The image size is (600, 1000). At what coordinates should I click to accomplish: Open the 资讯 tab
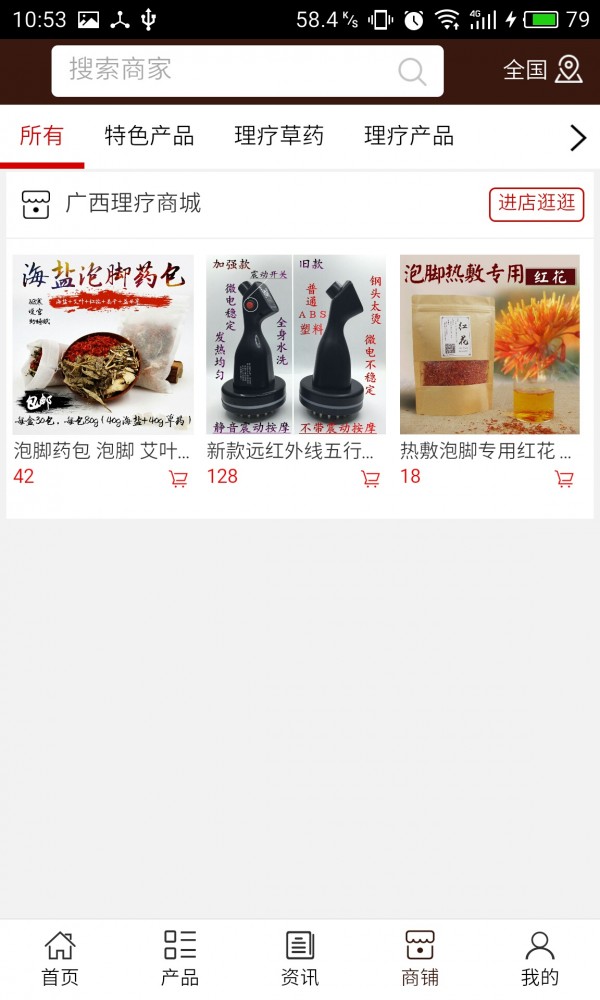(x=300, y=959)
